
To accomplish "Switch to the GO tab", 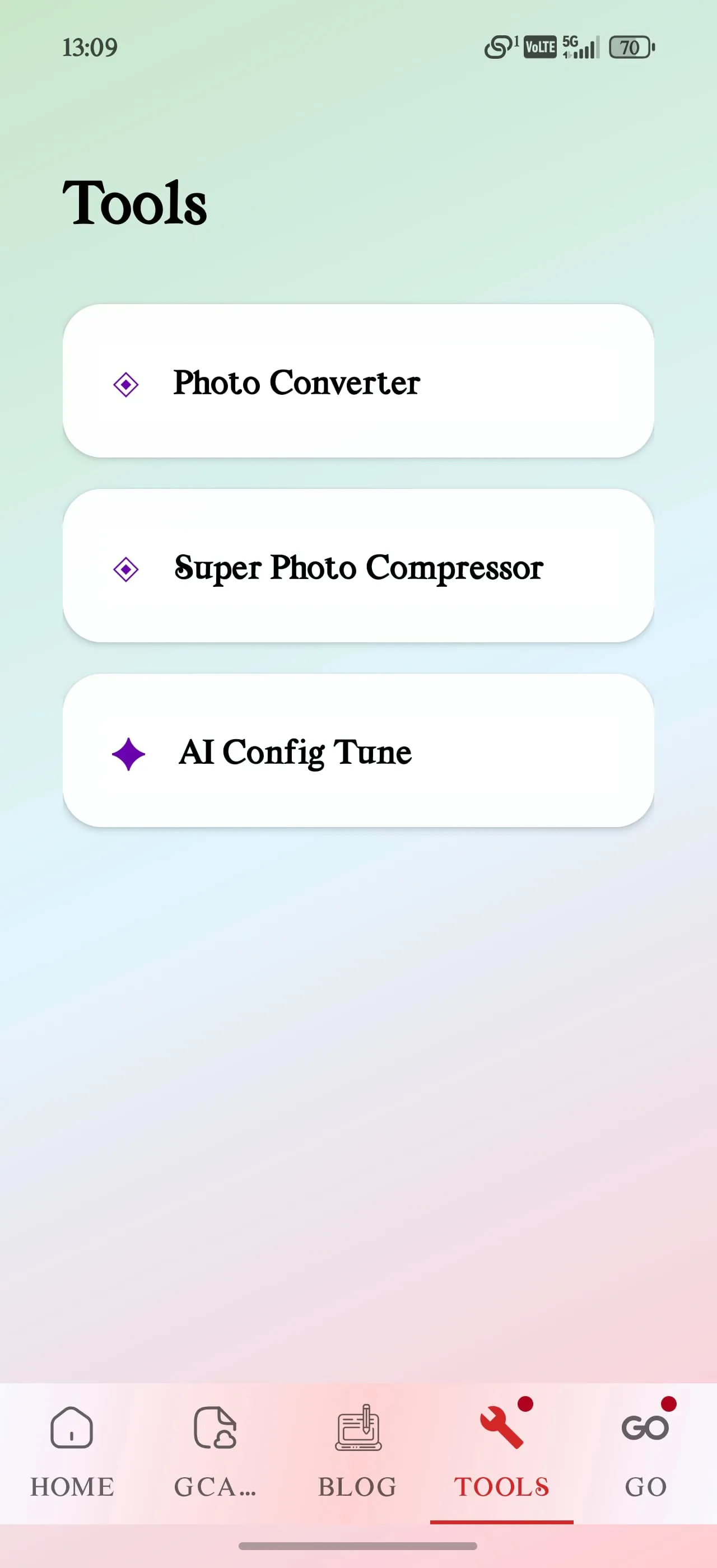I will pyautogui.click(x=645, y=1452).
